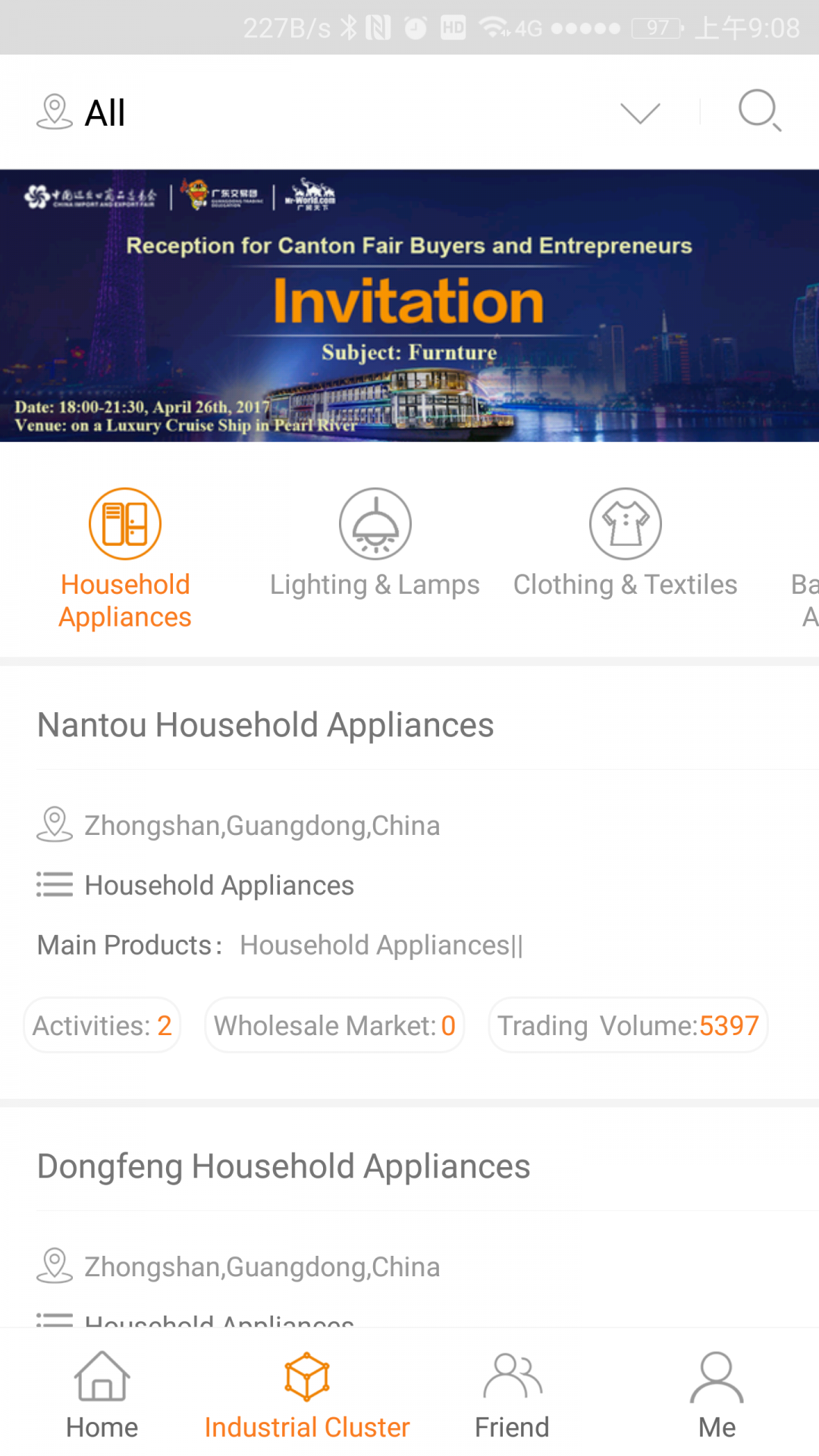The image size is (819, 1456).
Task: View Nantou's Activities count chip
Action: pyautogui.click(x=102, y=1025)
